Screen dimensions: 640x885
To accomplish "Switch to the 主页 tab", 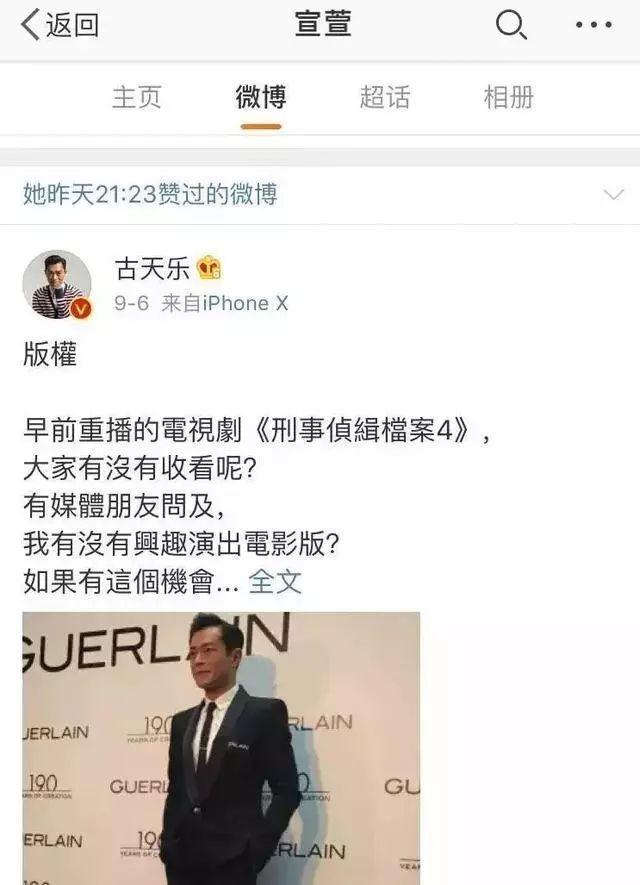I will coord(137,97).
